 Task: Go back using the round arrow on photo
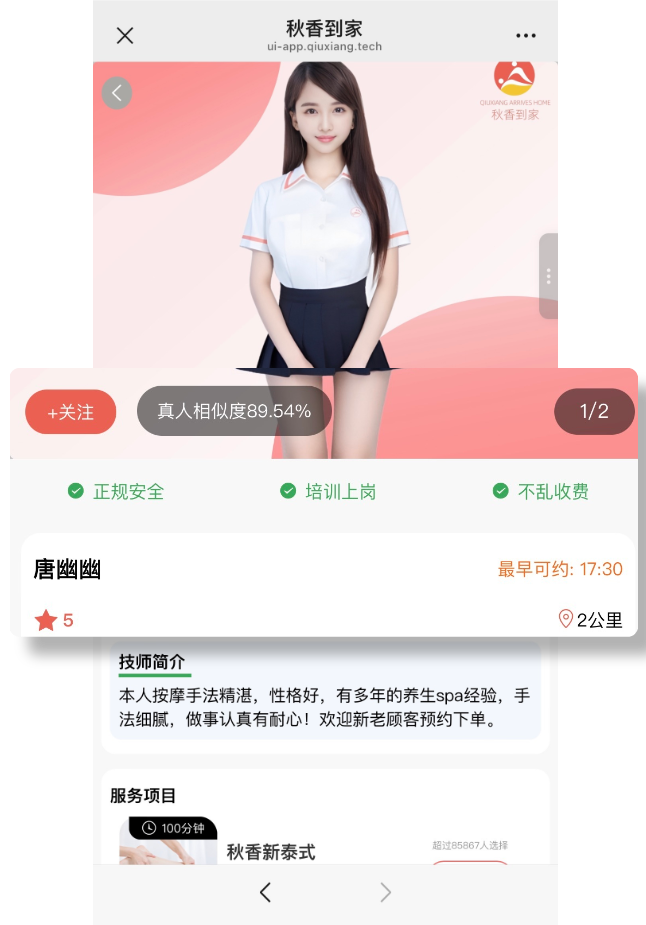[117, 93]
